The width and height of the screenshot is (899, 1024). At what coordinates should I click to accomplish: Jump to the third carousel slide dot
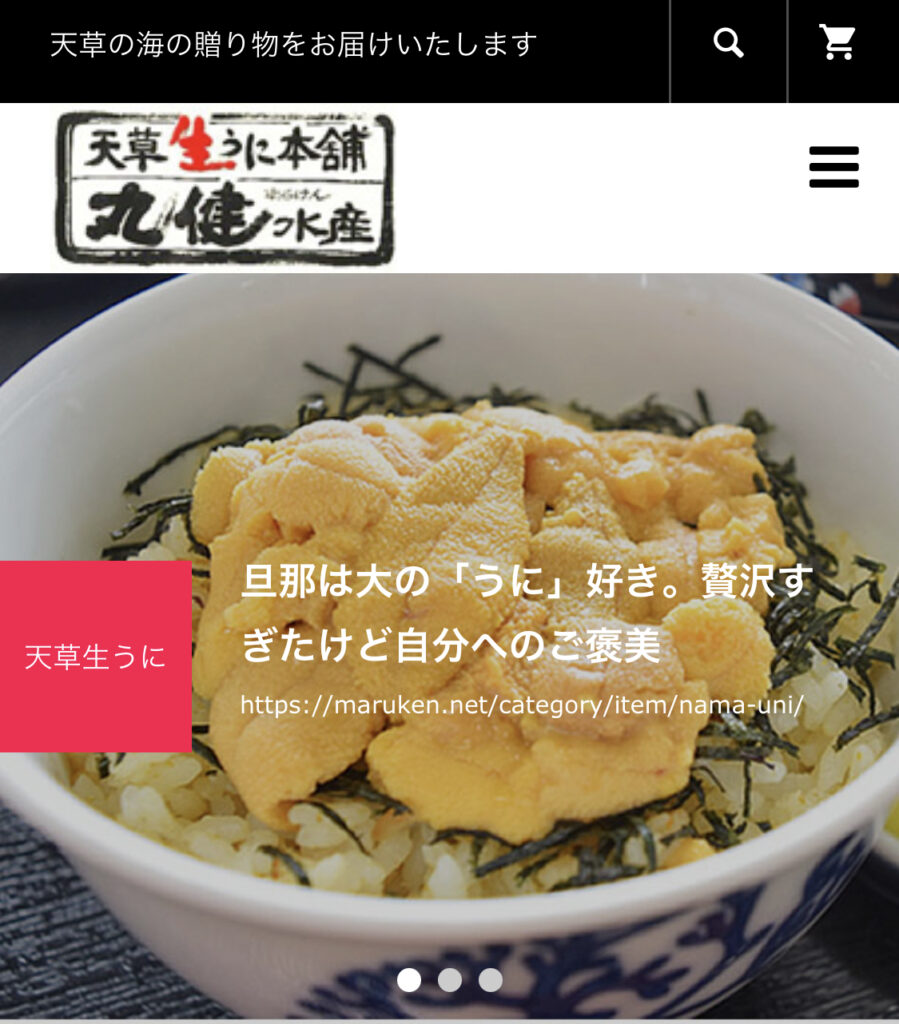click(490, 980)
